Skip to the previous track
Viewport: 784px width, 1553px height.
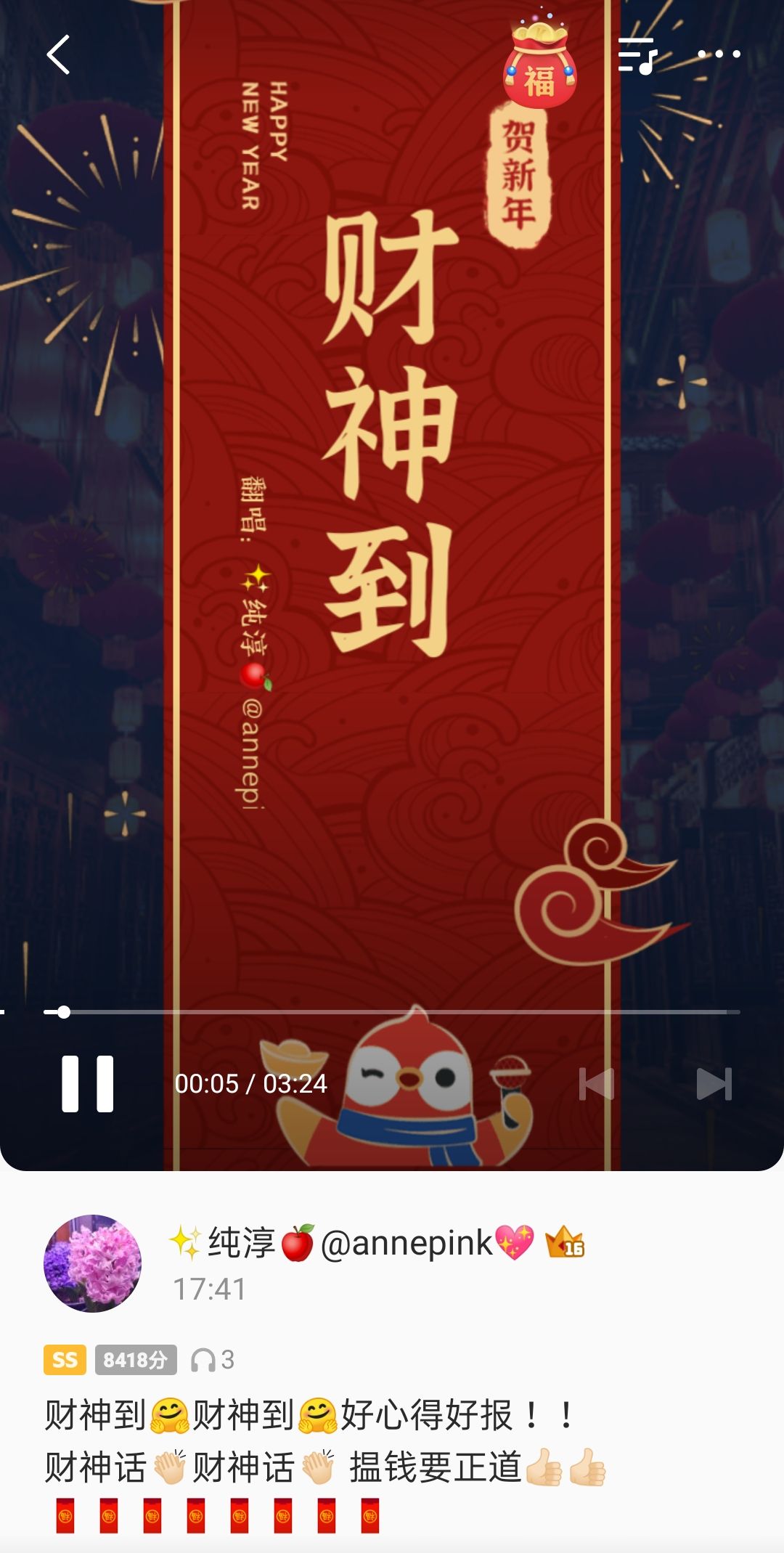(x=596, y=1084)
